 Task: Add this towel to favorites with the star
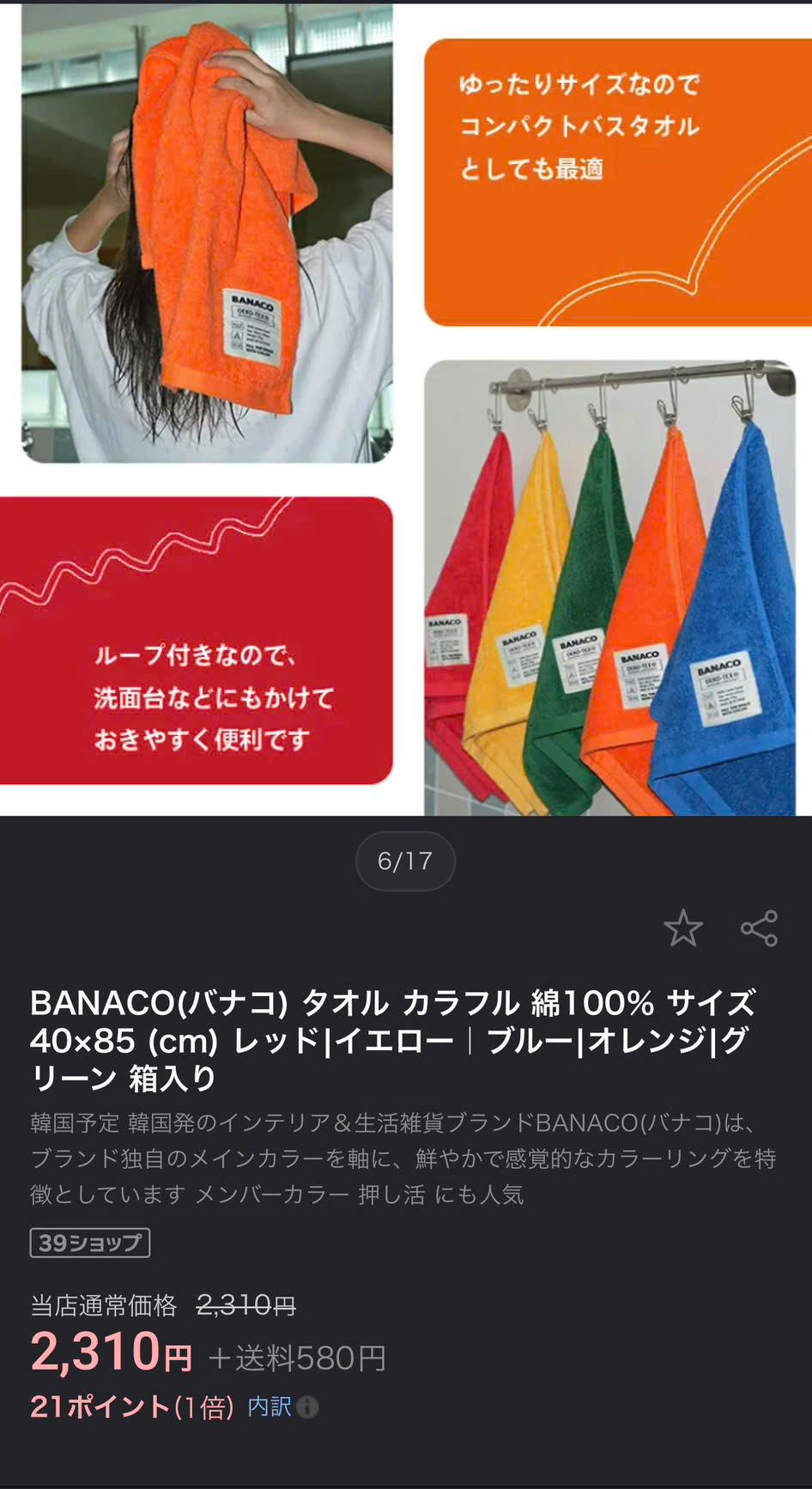tap(683, 928)
